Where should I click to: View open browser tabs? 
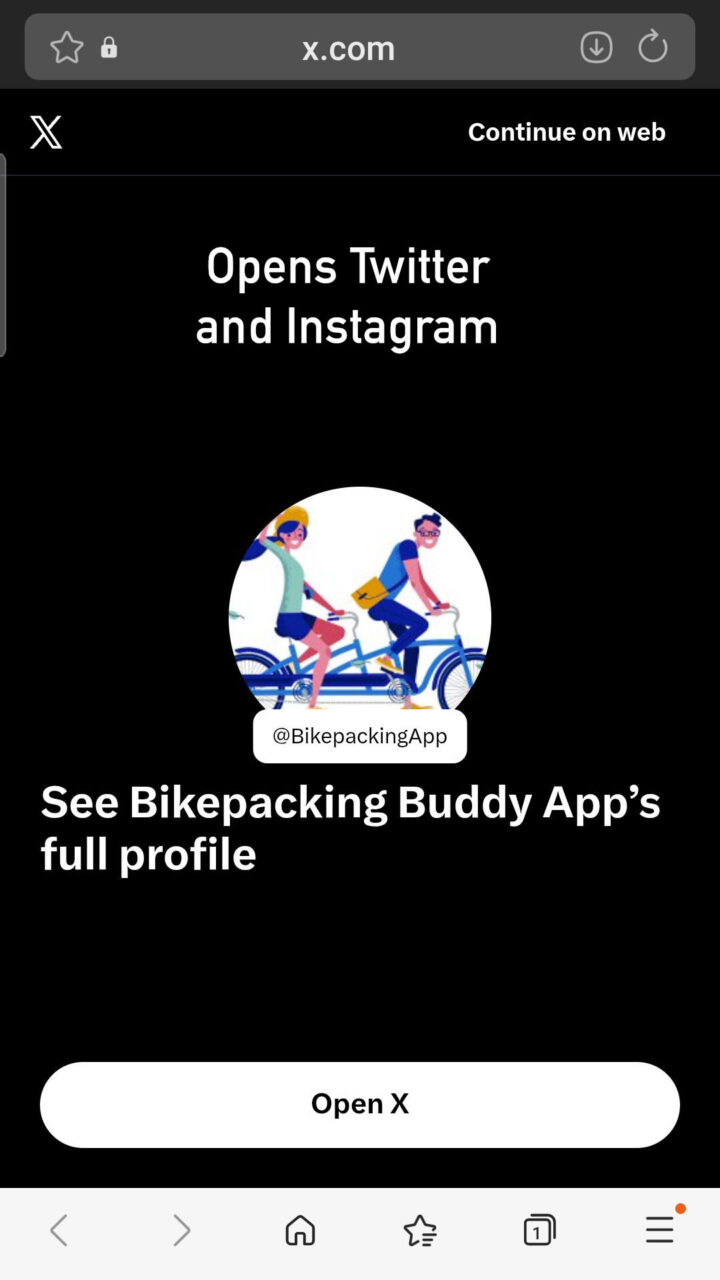coord(539,1230)
